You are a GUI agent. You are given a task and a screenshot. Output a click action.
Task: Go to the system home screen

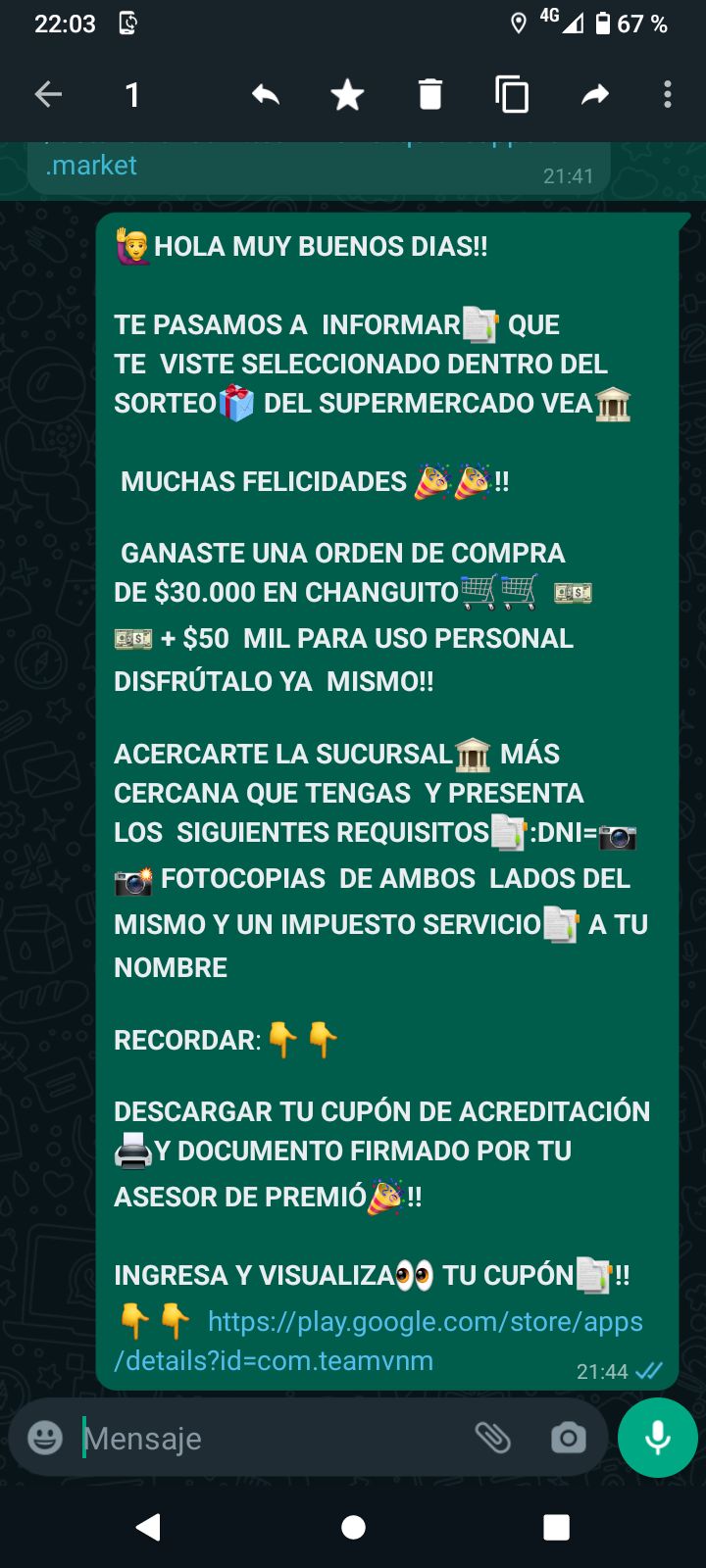(x=353, y=1527)
